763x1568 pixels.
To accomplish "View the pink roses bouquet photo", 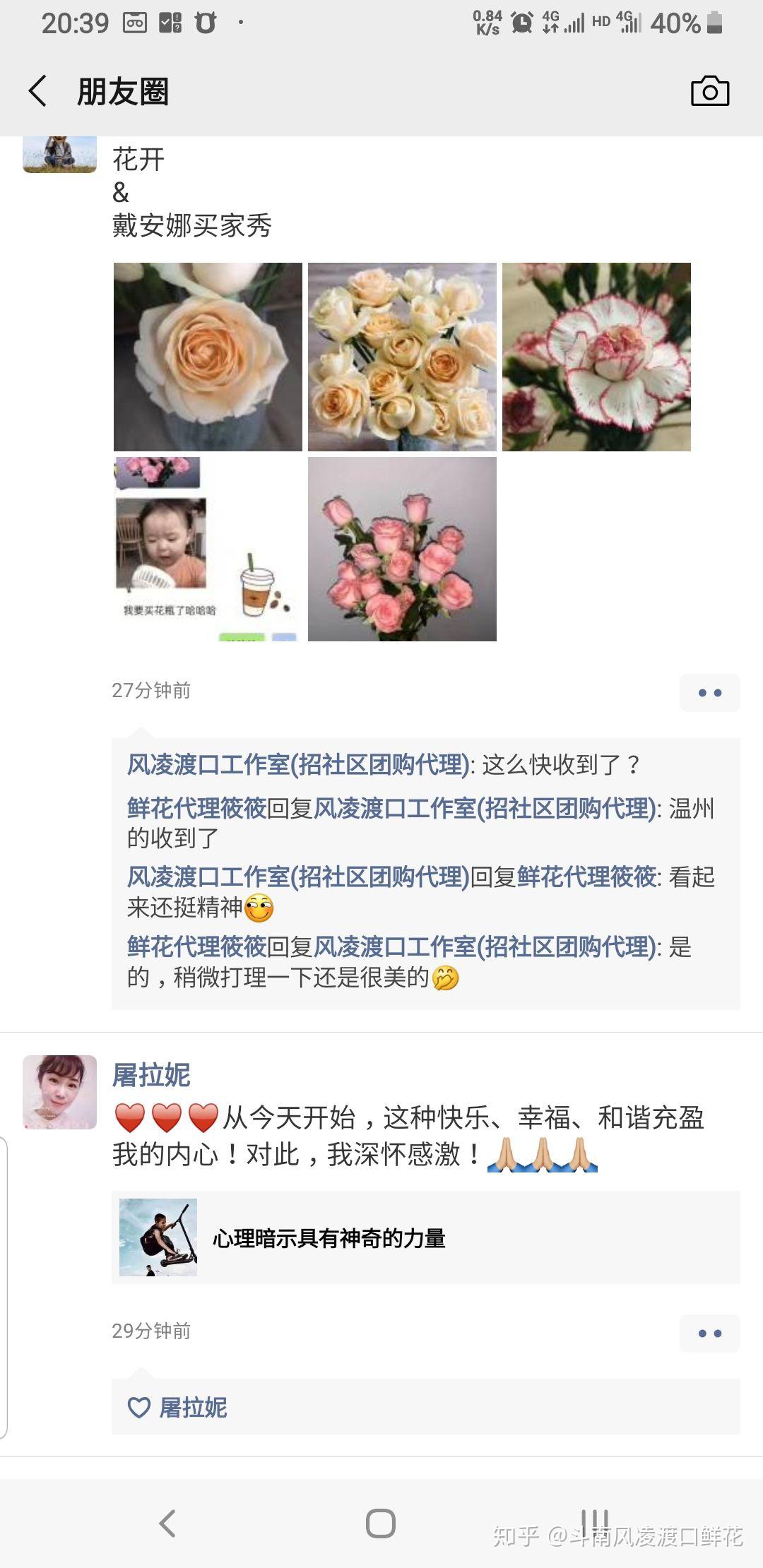I will tap(402, 549).
